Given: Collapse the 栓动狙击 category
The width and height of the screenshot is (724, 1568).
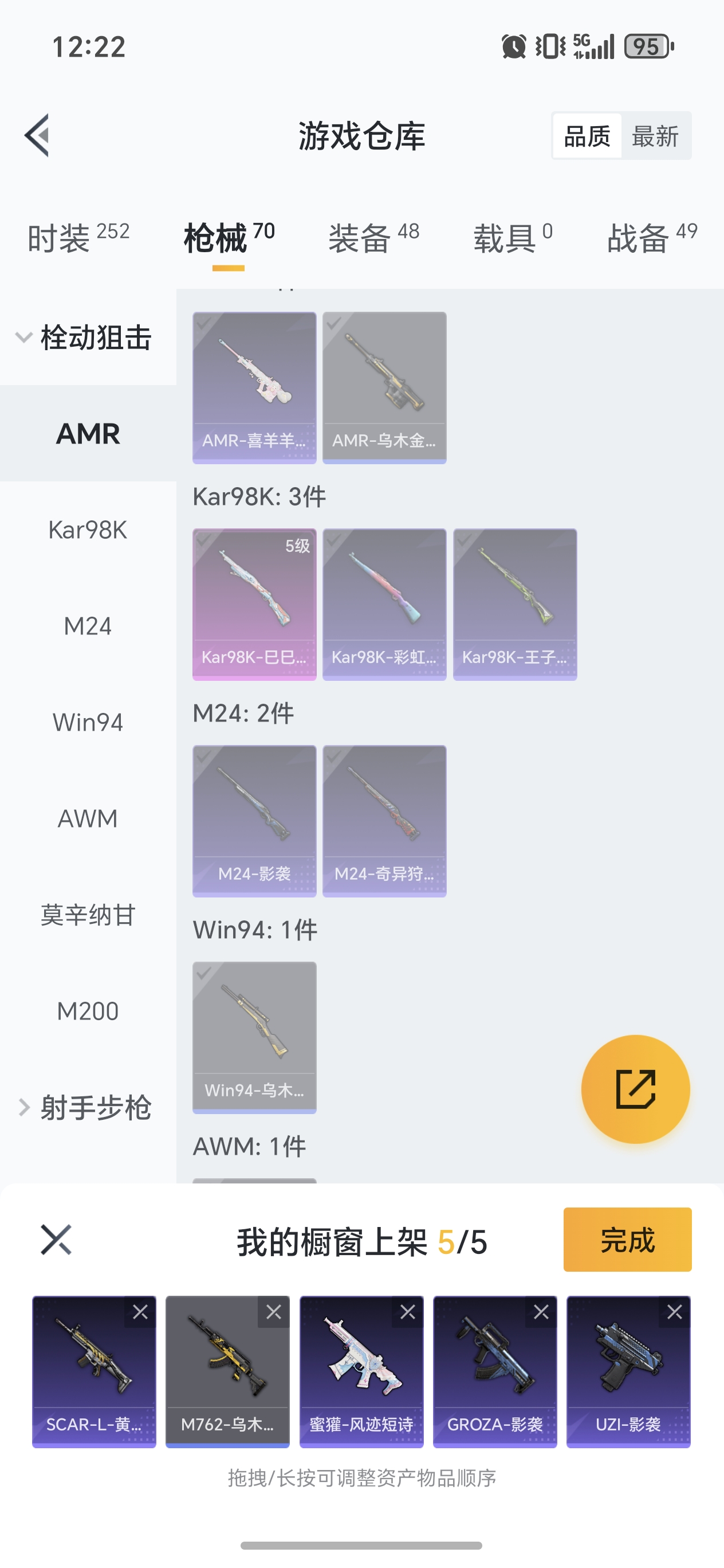Looking at the screenshot, I should (x=85, y=337).
